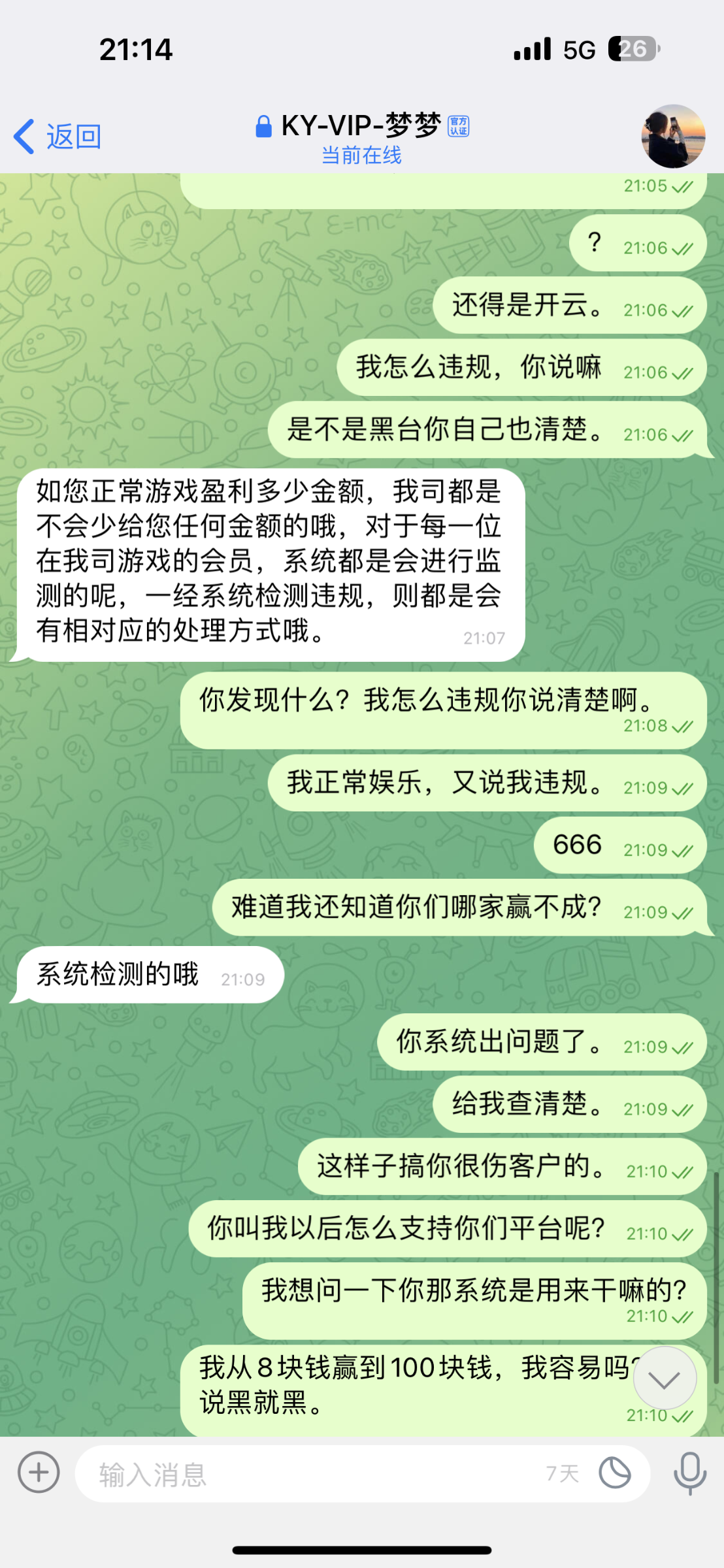Open the attachment plus menu
The image size is (724, 1568).
(x=39, y=1473)
